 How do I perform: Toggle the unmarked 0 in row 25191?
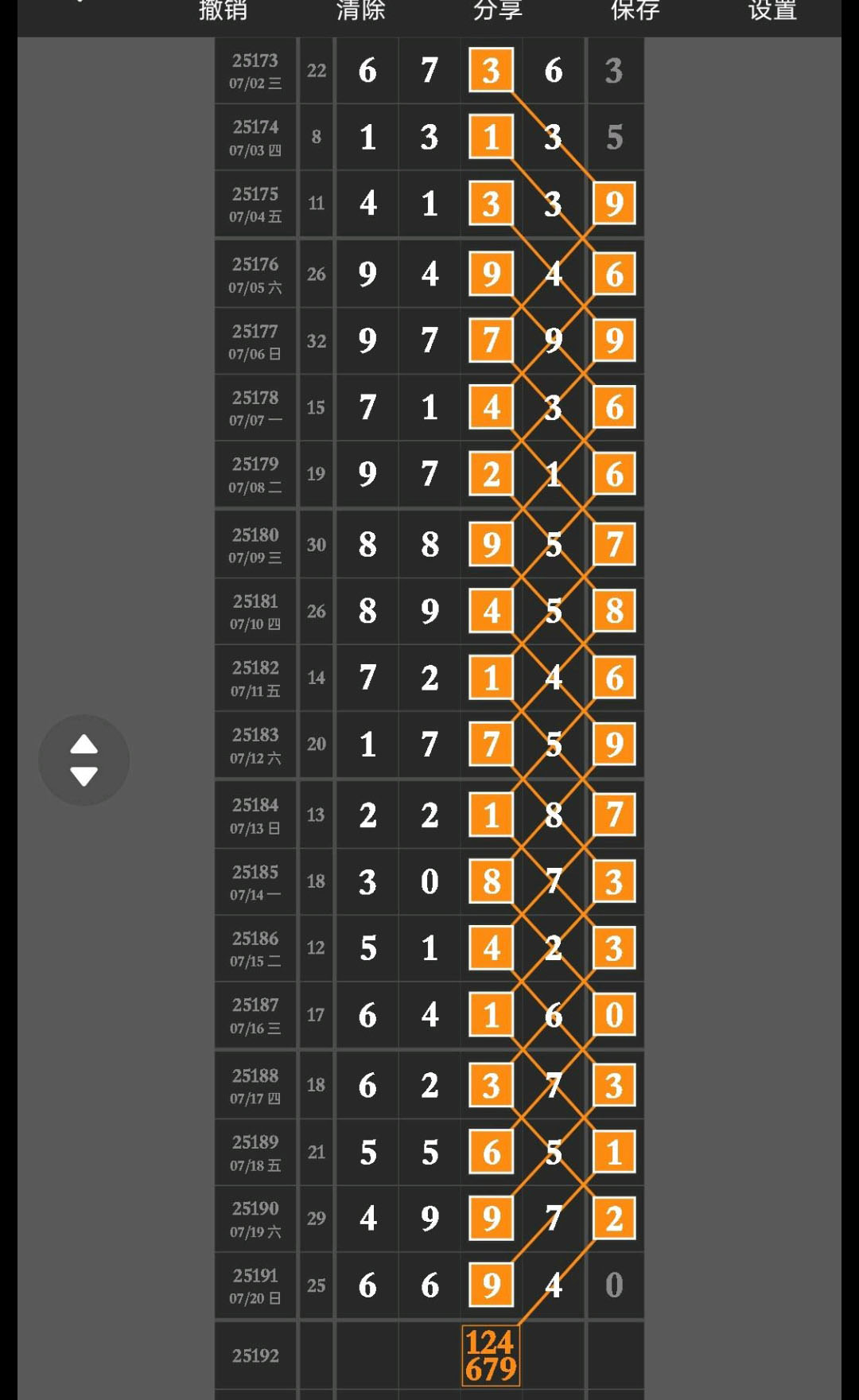tap(614, 1285)
